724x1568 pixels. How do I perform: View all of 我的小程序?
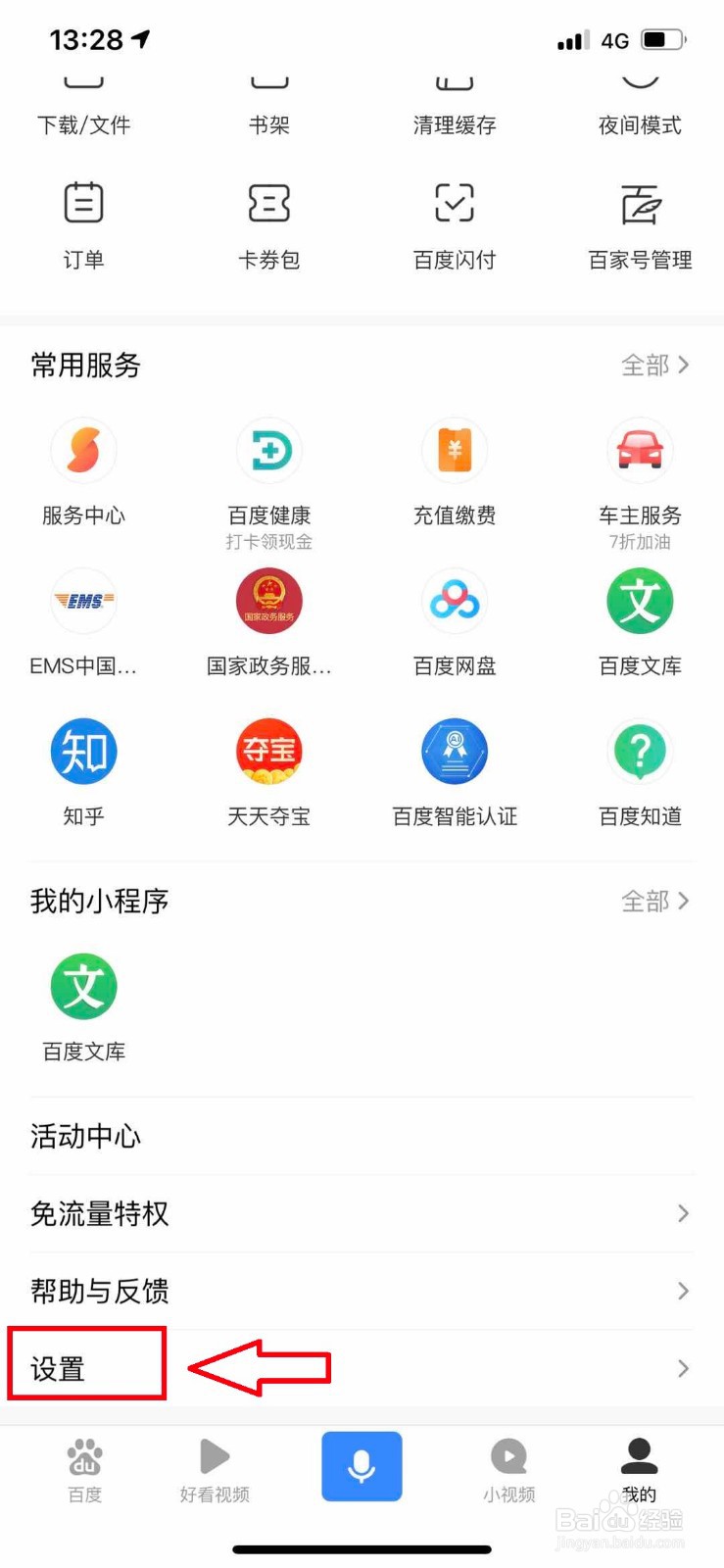click(654, 901)
